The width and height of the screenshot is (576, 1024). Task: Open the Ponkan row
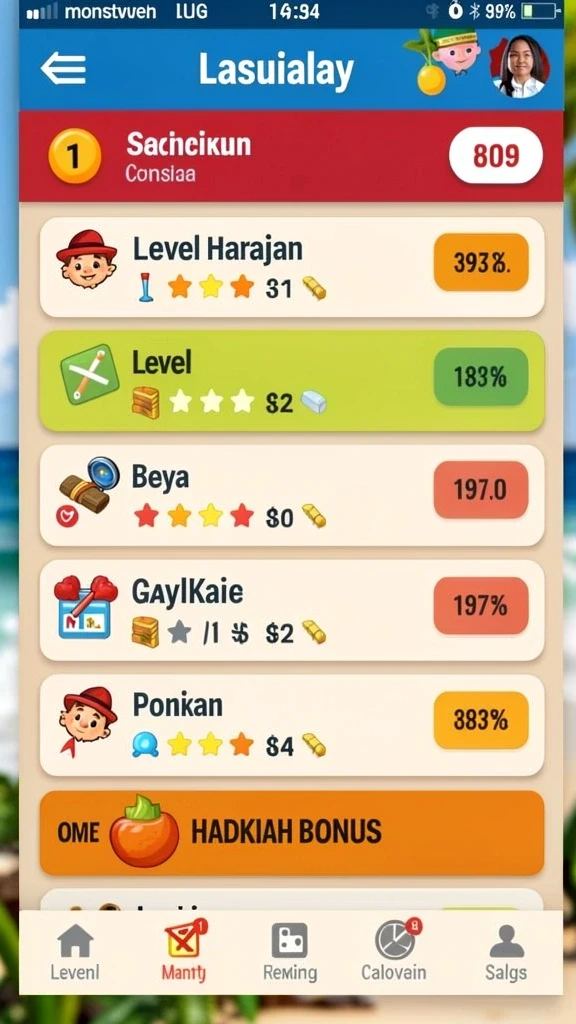coord(292,725)
